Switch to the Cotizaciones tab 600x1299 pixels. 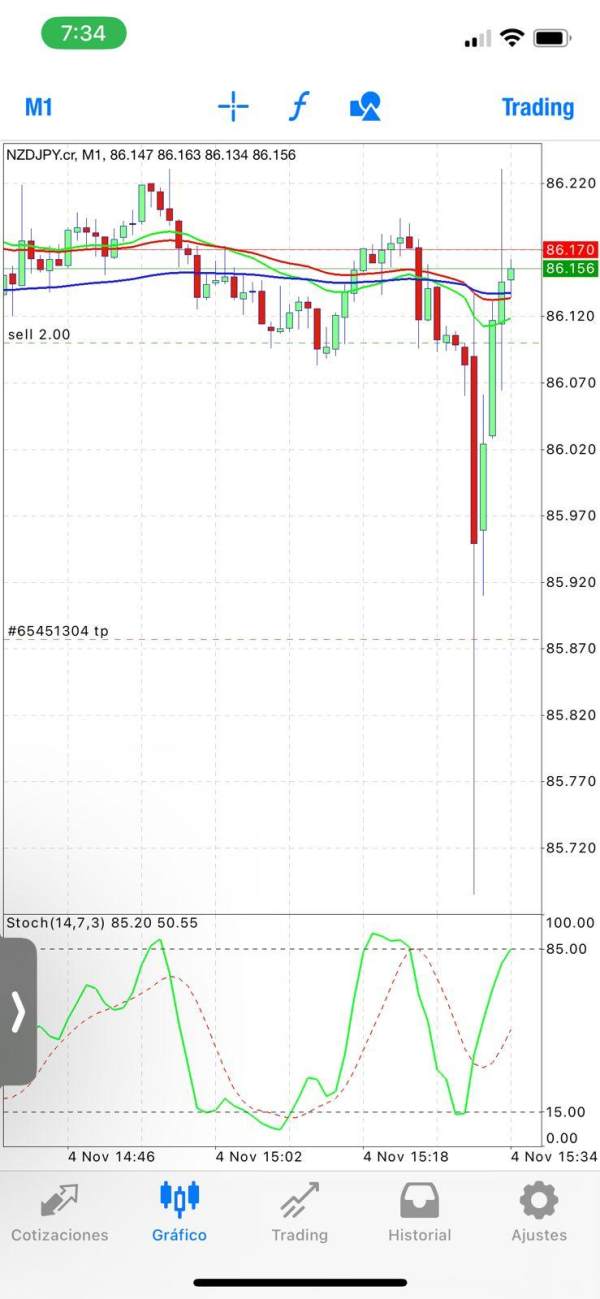(60, 1212)
